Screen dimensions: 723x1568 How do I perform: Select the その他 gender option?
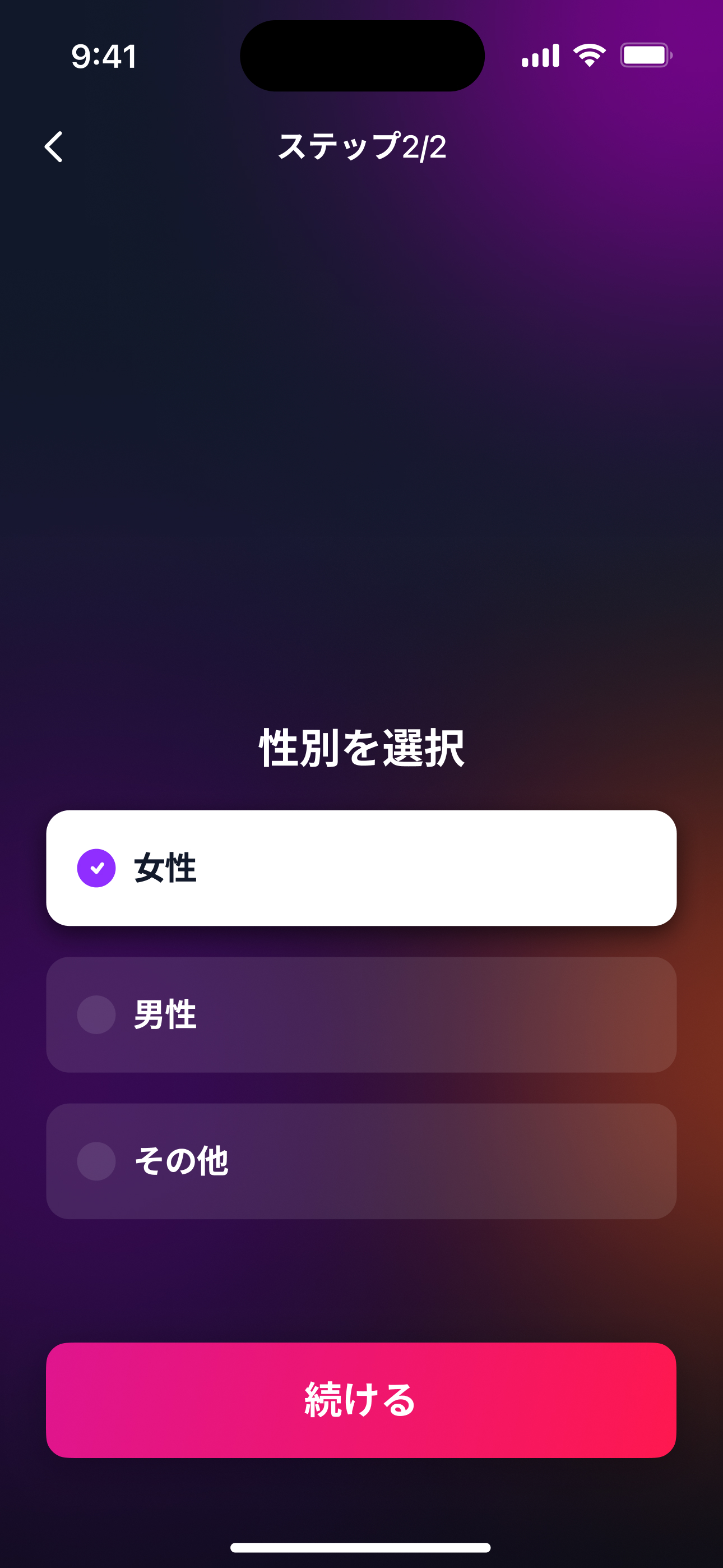(361, 1161)
